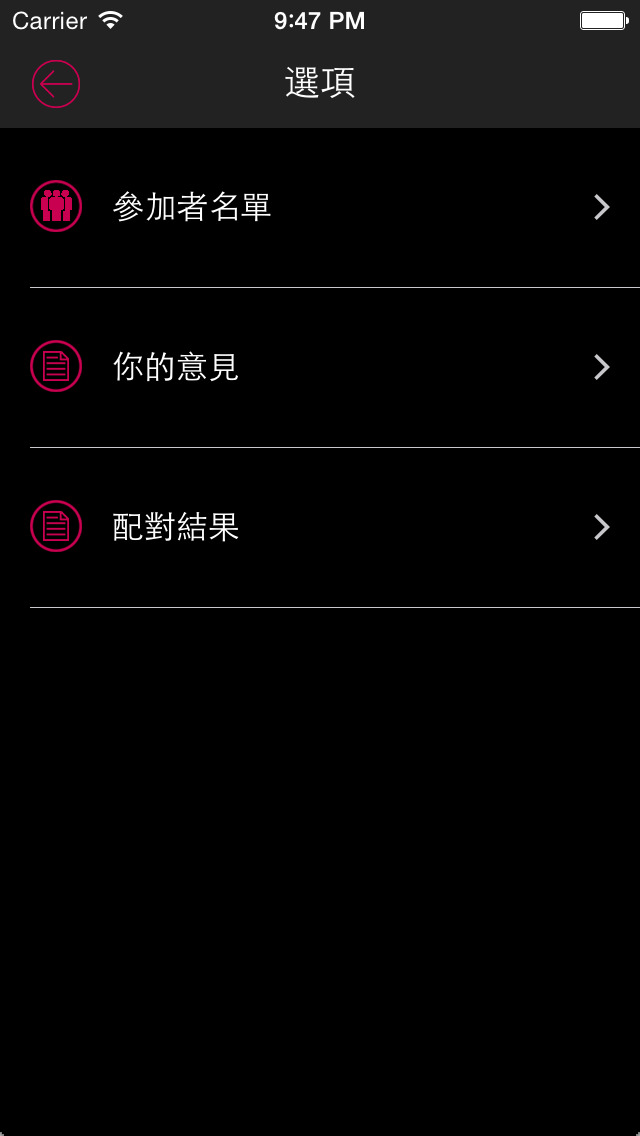The image size is (640, 1136).
Task: Open the 配對結果 row
Action: 320,528
